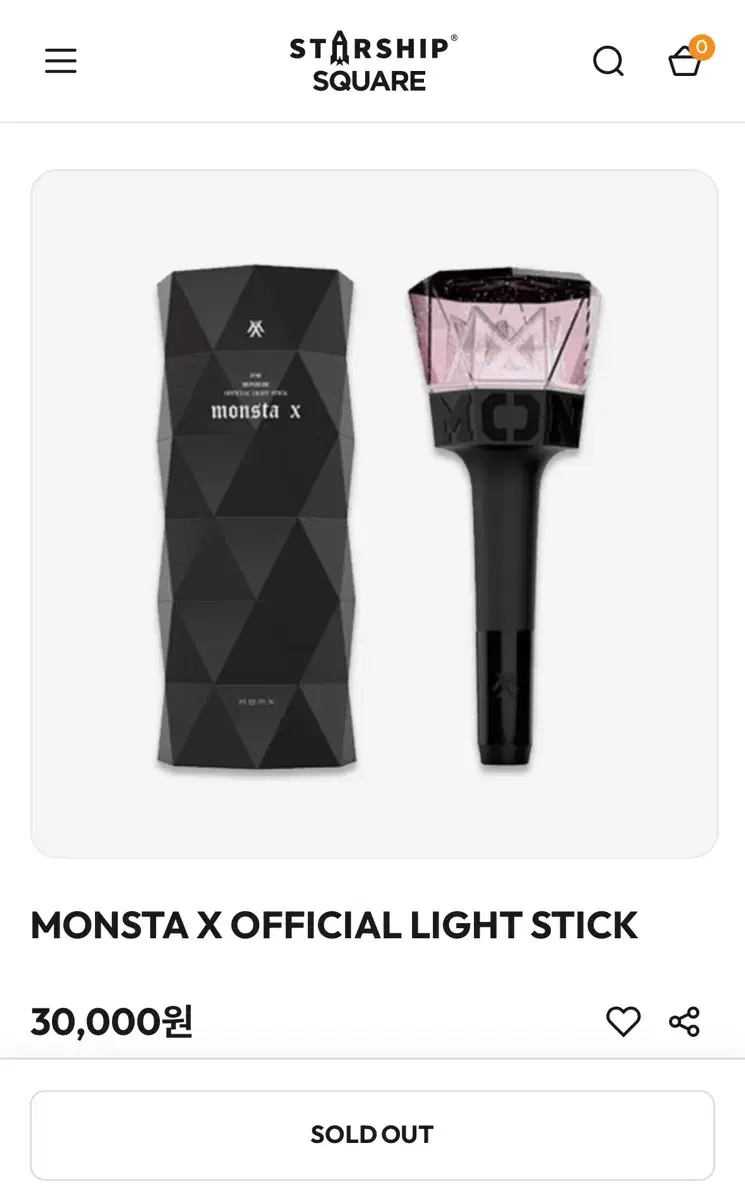Tap the share icon next to the heart
Screen dimensions: 745x1200
(686, 1021)
